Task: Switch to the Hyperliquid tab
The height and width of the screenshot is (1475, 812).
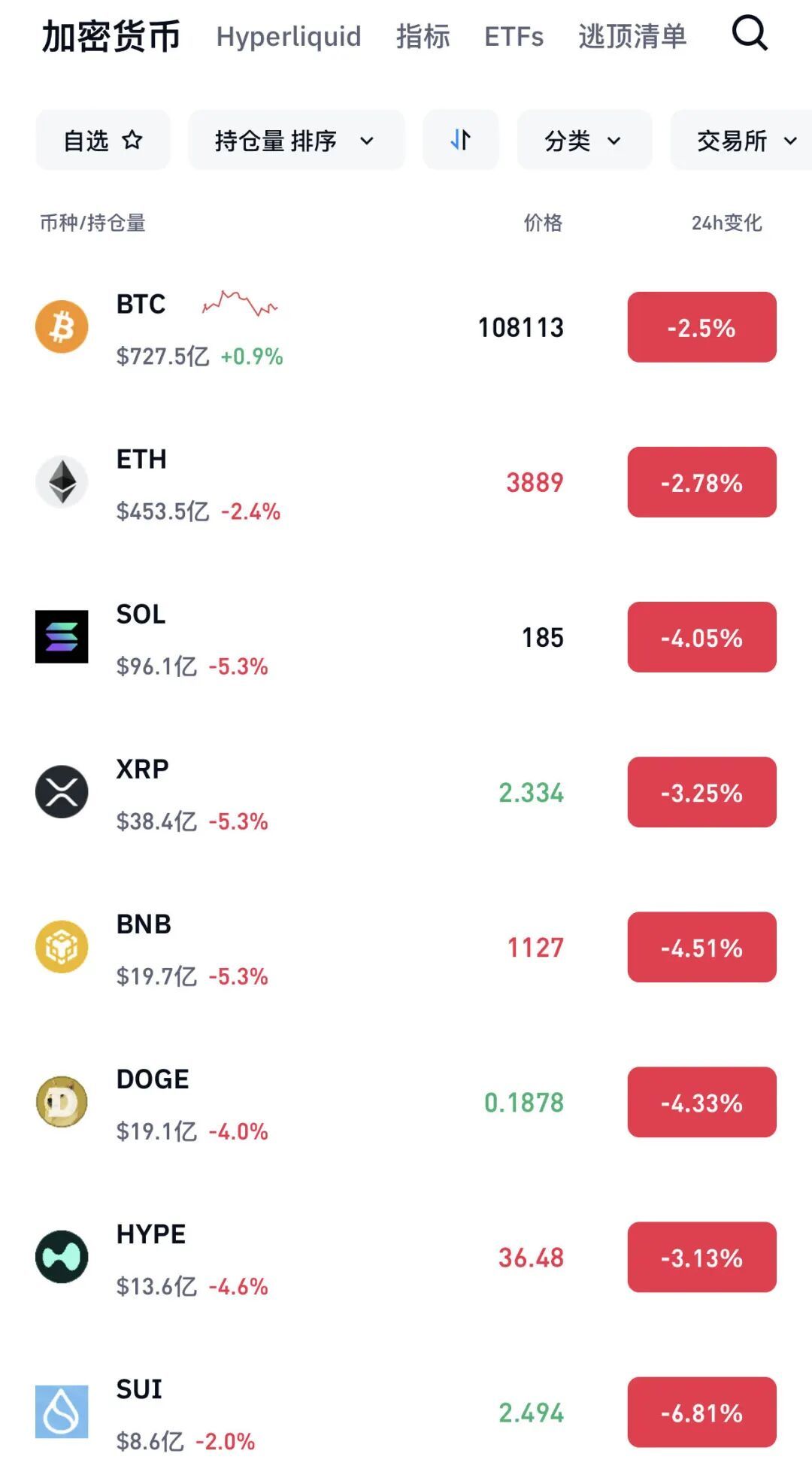Action: pos(289,36)
